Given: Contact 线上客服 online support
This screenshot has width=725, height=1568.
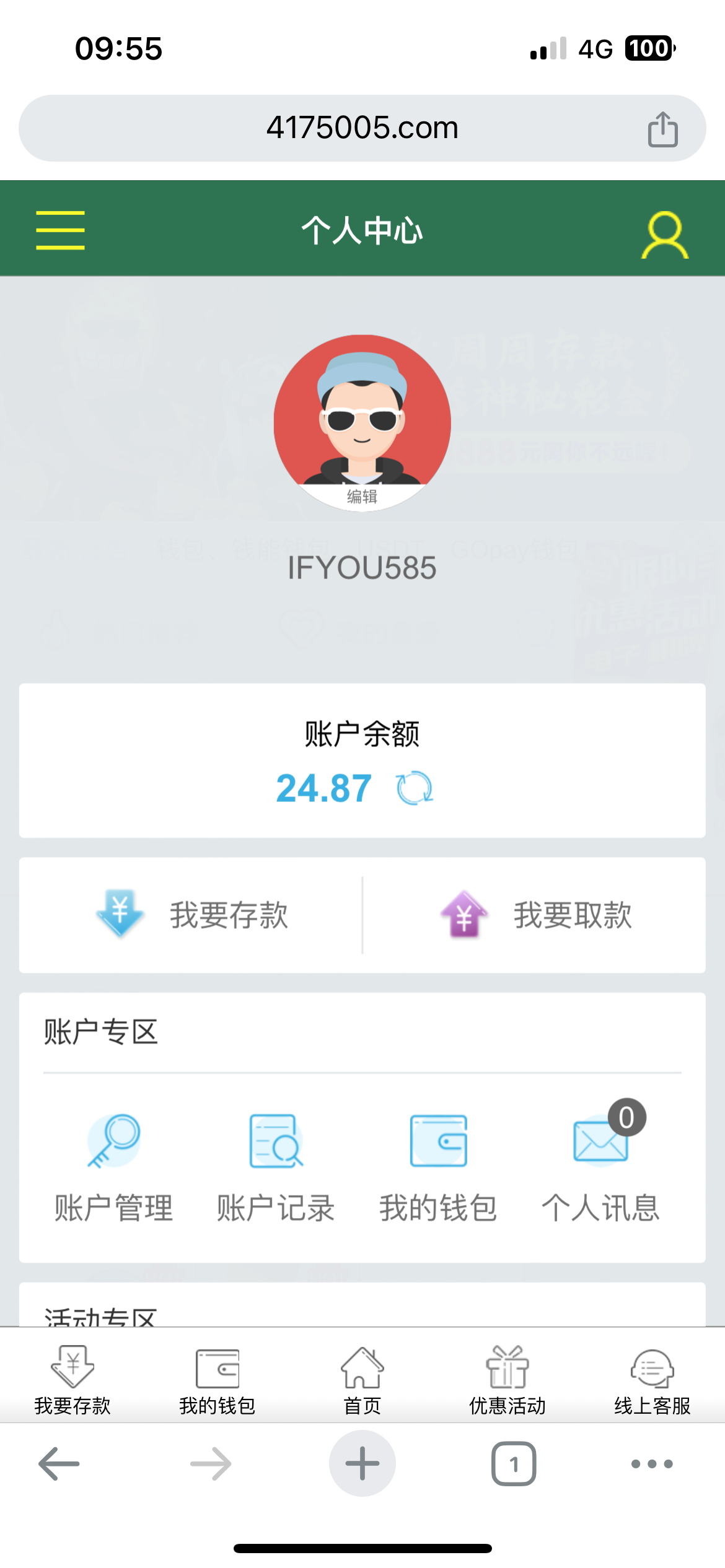Looking at the screenshot, I should (x=652, y=1380).
